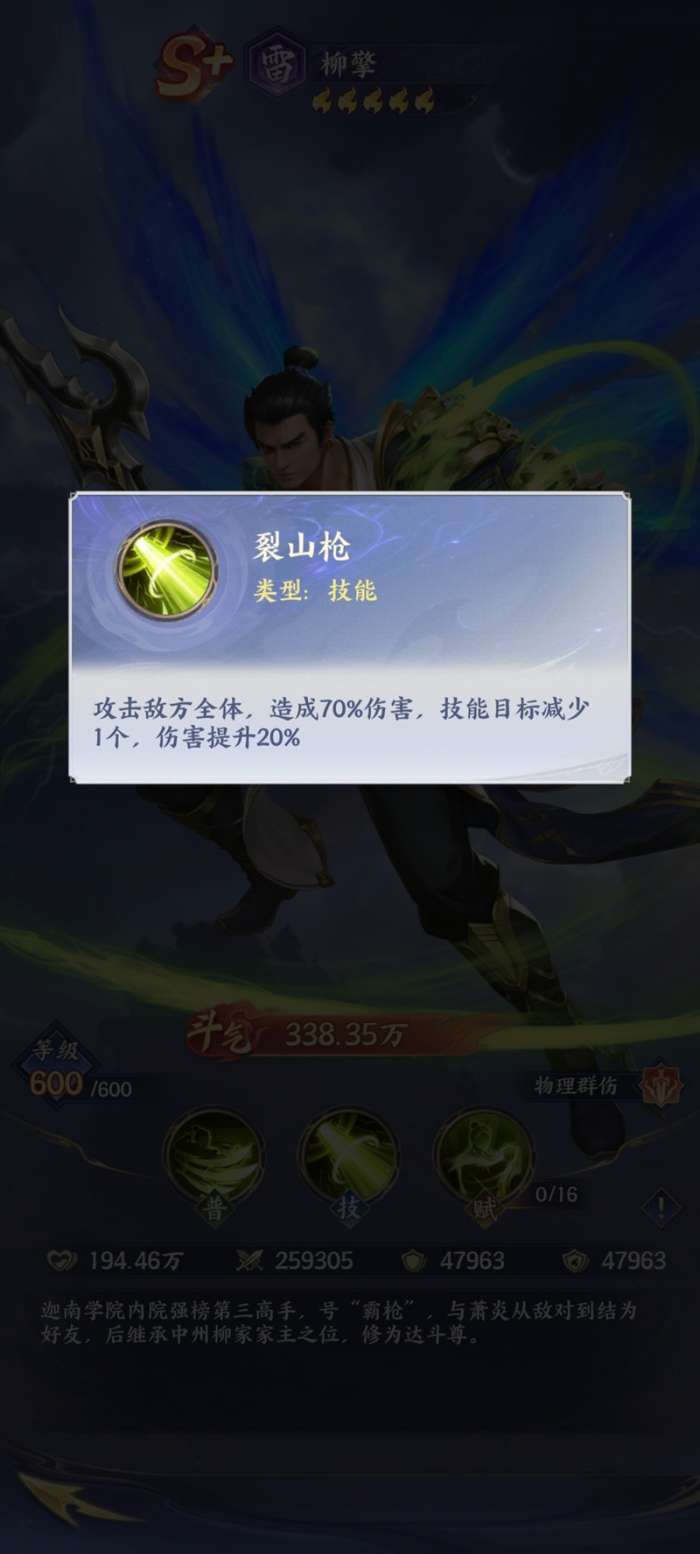View the 赋 talent skill icon
The height and width of the screenshot is (1554, 700).
[x=483, y=1158]
